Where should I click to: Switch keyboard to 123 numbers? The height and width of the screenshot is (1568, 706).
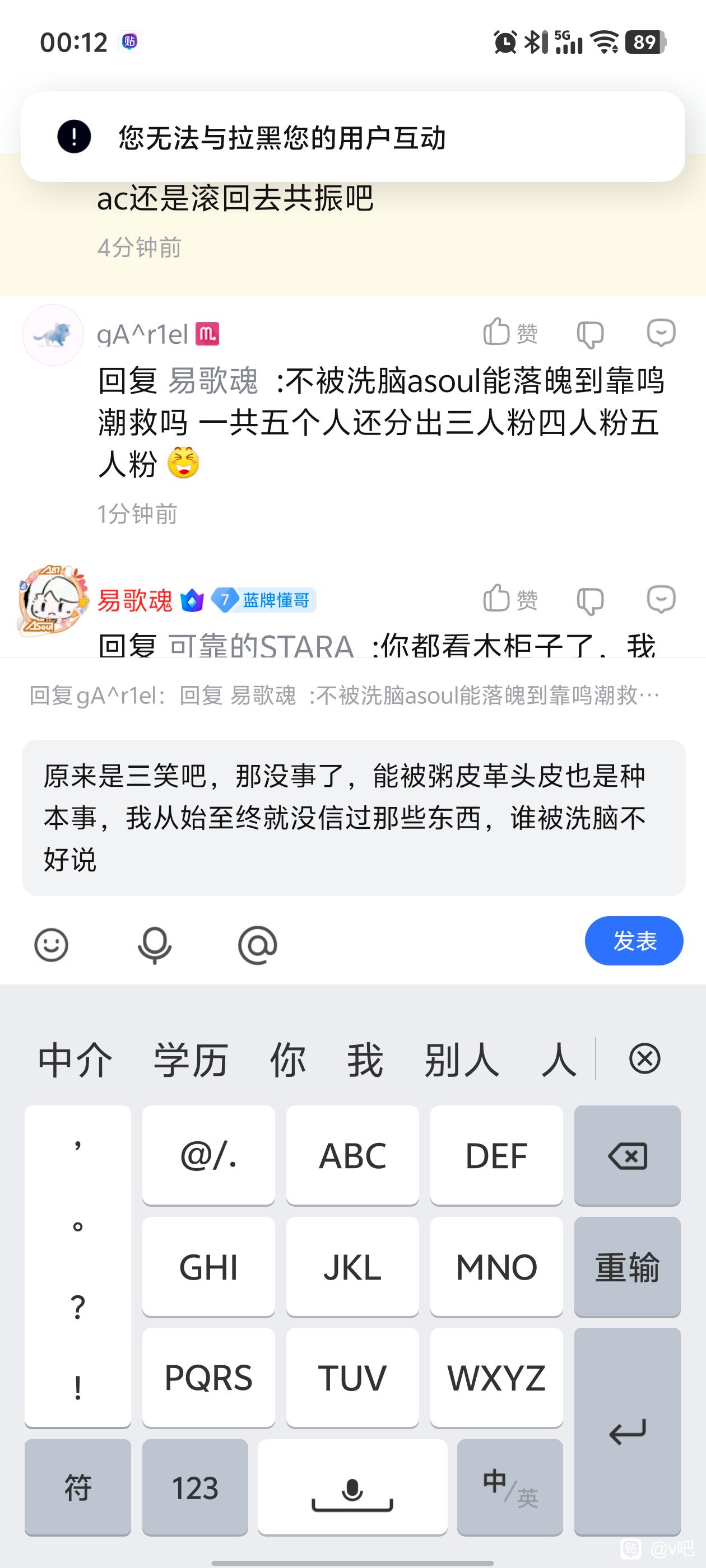pyautogui.click(x=195, y=1488)
